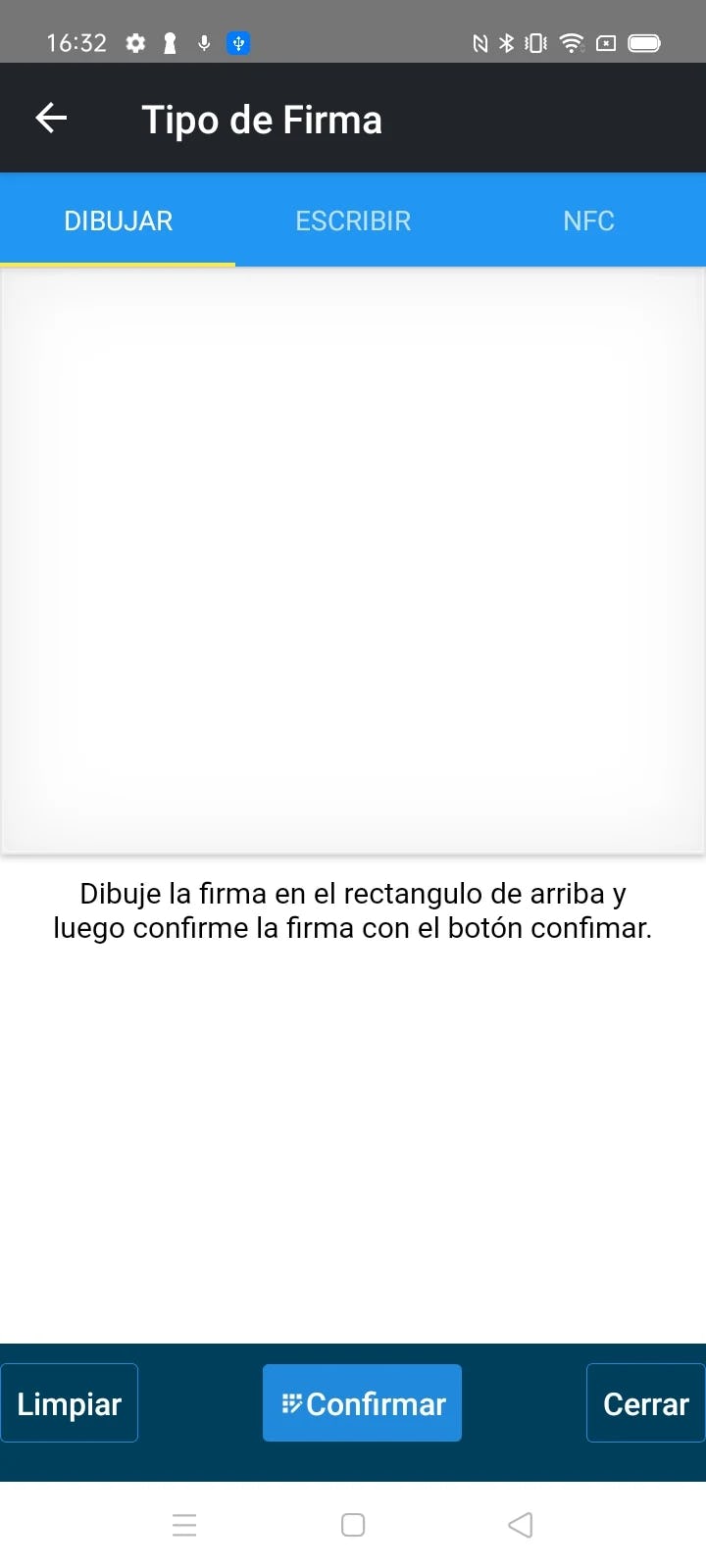706x1568 pixels.
Task: Go back using the header arrow
Action: click(51, 119)
